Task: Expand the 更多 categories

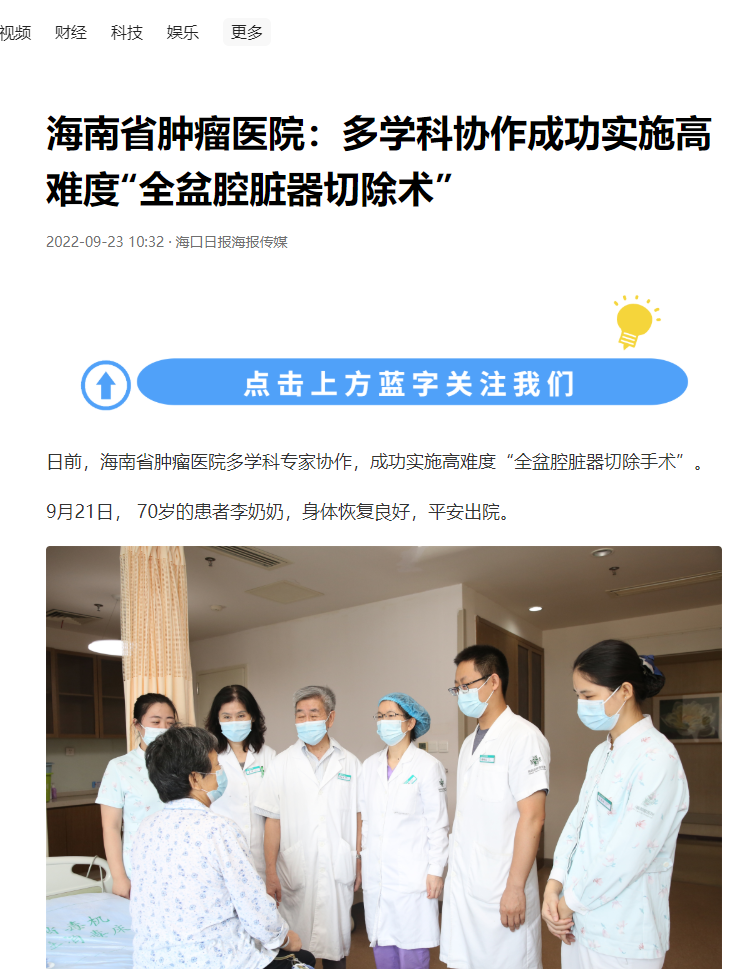Action: pyautogui.click(x=247, y=32)
